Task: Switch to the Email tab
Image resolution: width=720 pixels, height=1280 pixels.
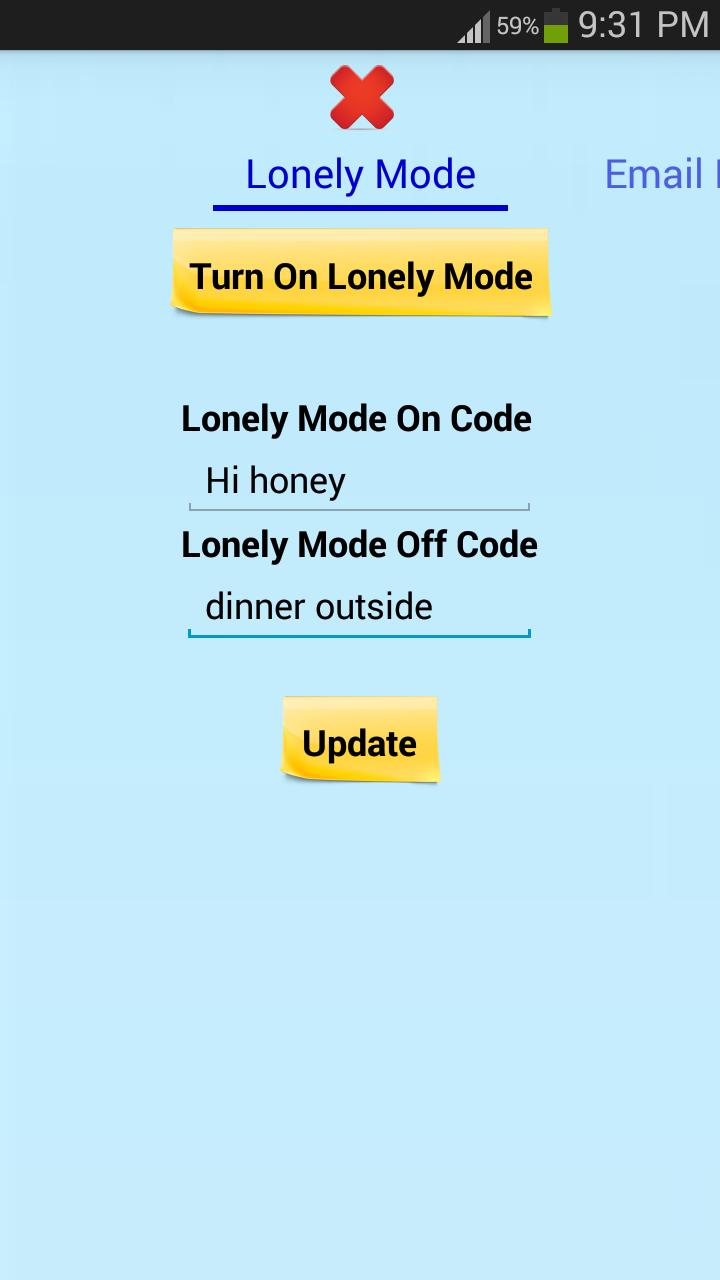Action: [x=660, y=175]
